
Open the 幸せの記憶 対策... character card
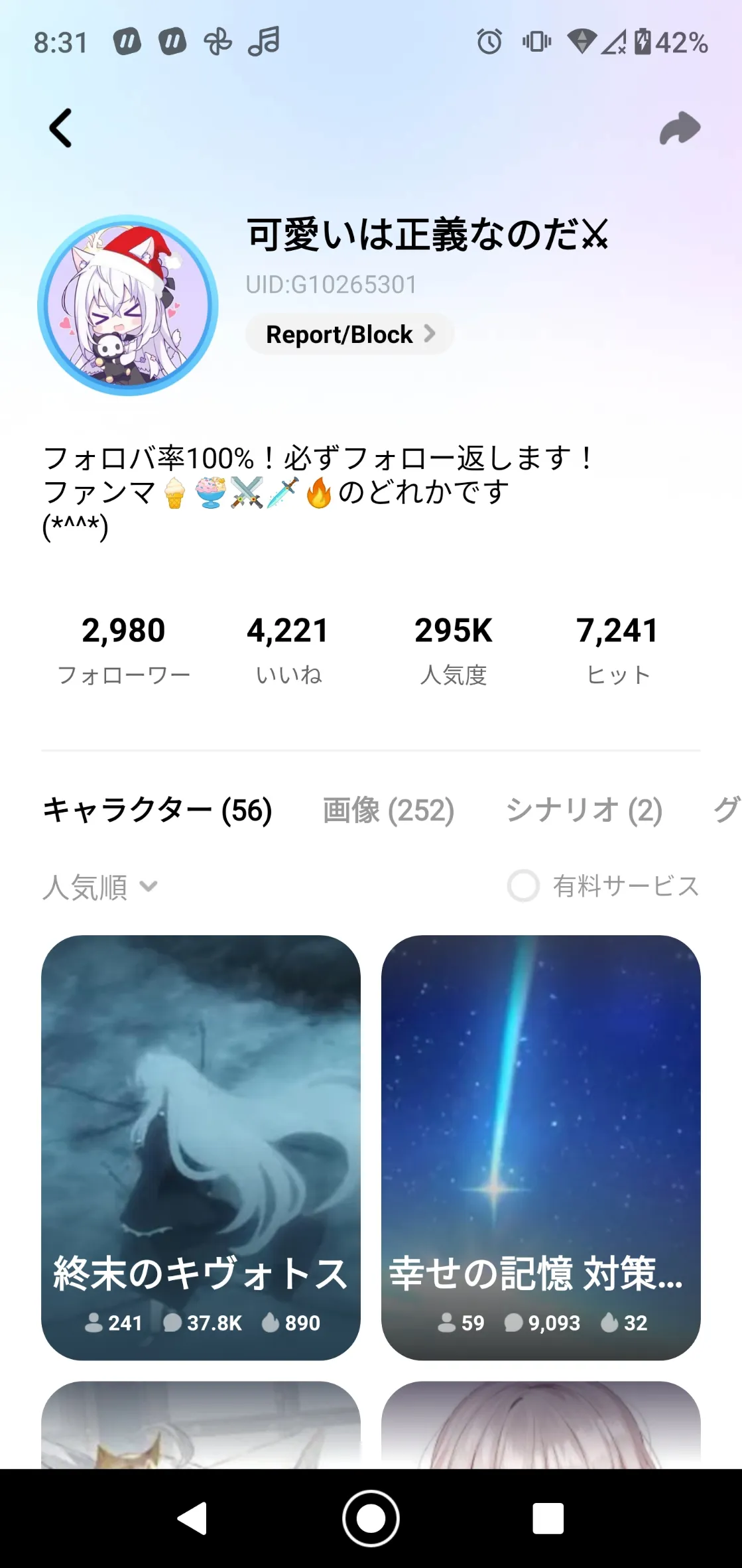[x=540, y=1147]
